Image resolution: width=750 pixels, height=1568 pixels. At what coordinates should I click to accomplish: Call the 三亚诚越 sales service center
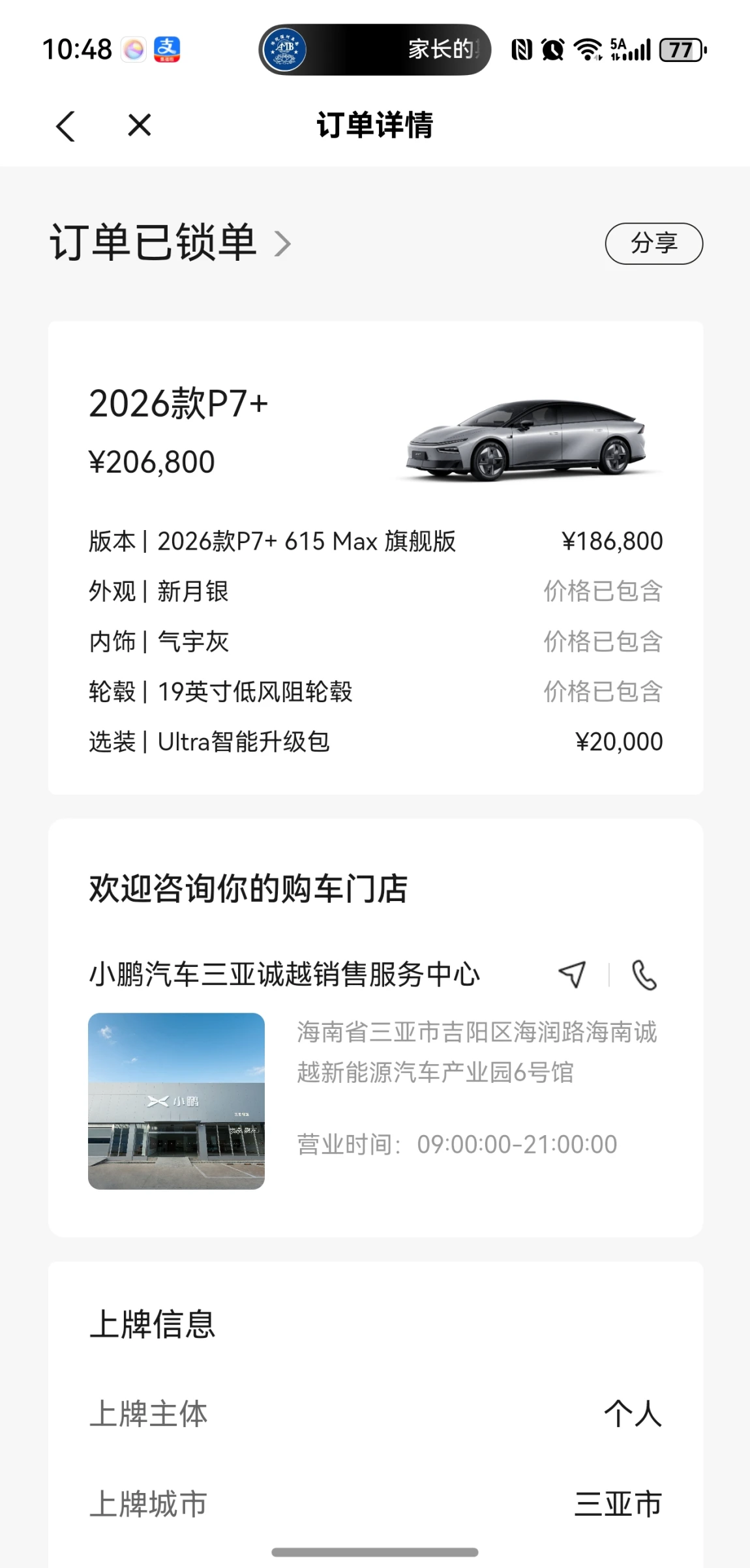point(644,975)
